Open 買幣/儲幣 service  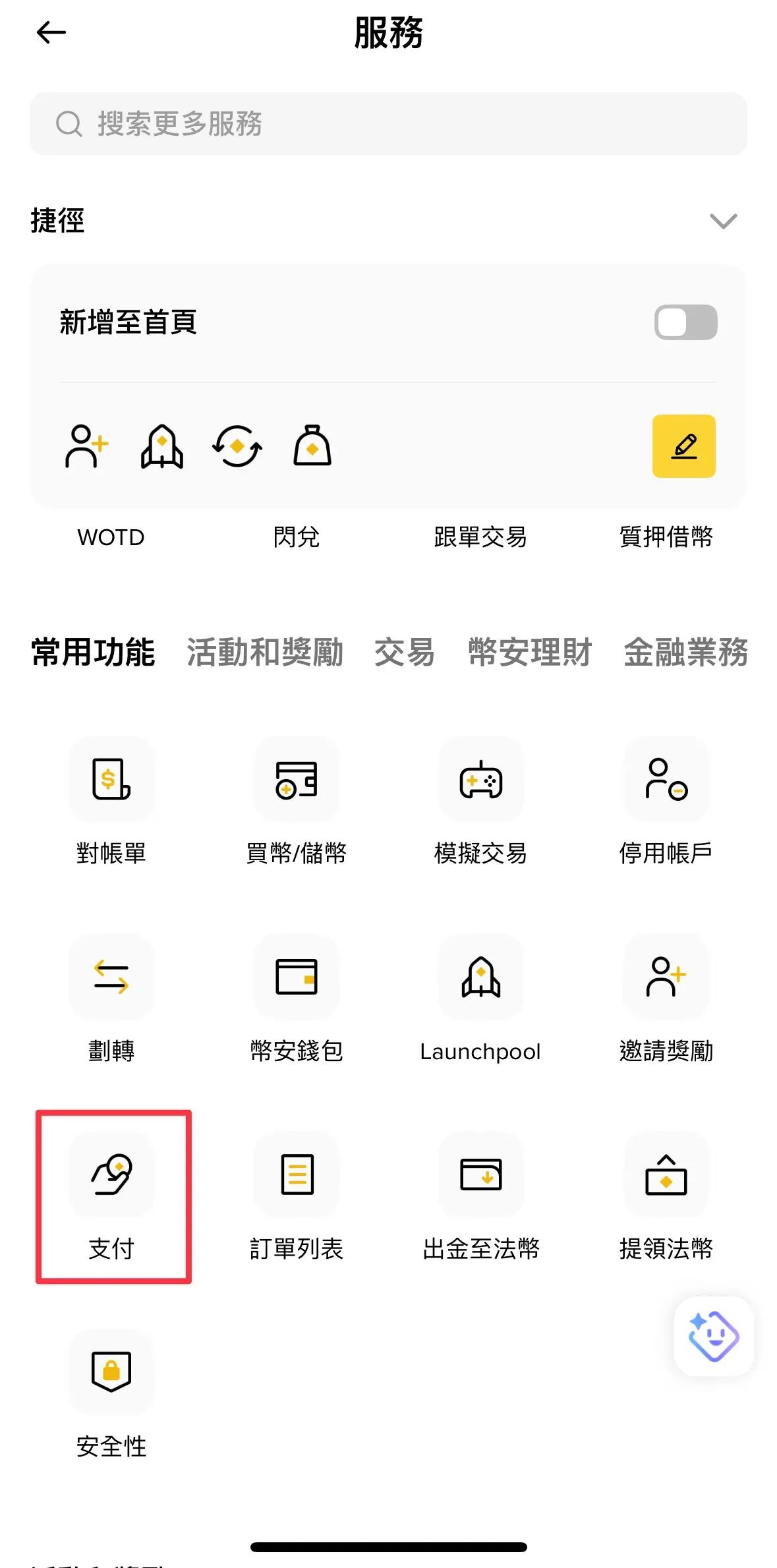coord(296,780)
